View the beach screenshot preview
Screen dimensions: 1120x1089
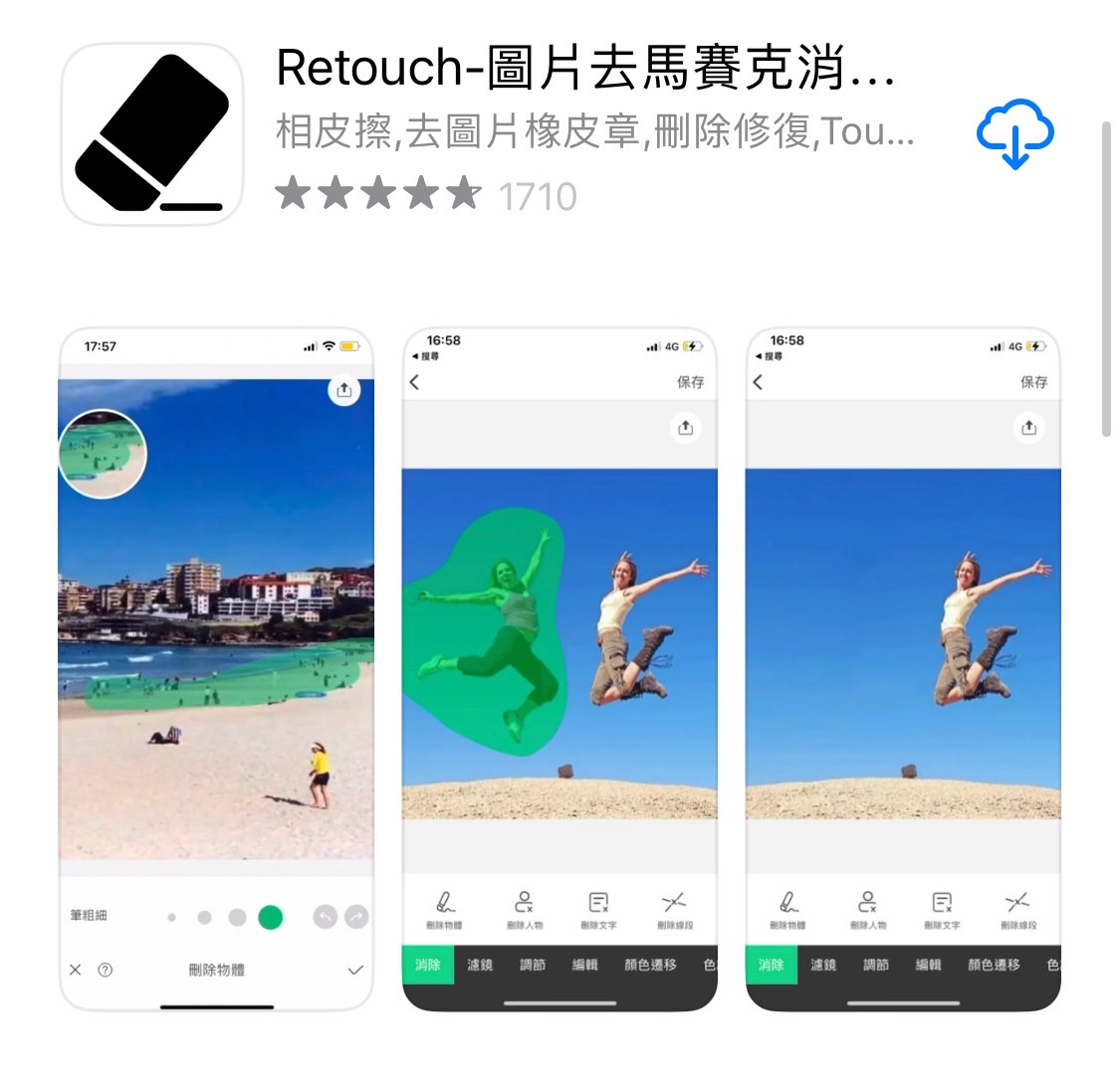click(x=216, y=667)
